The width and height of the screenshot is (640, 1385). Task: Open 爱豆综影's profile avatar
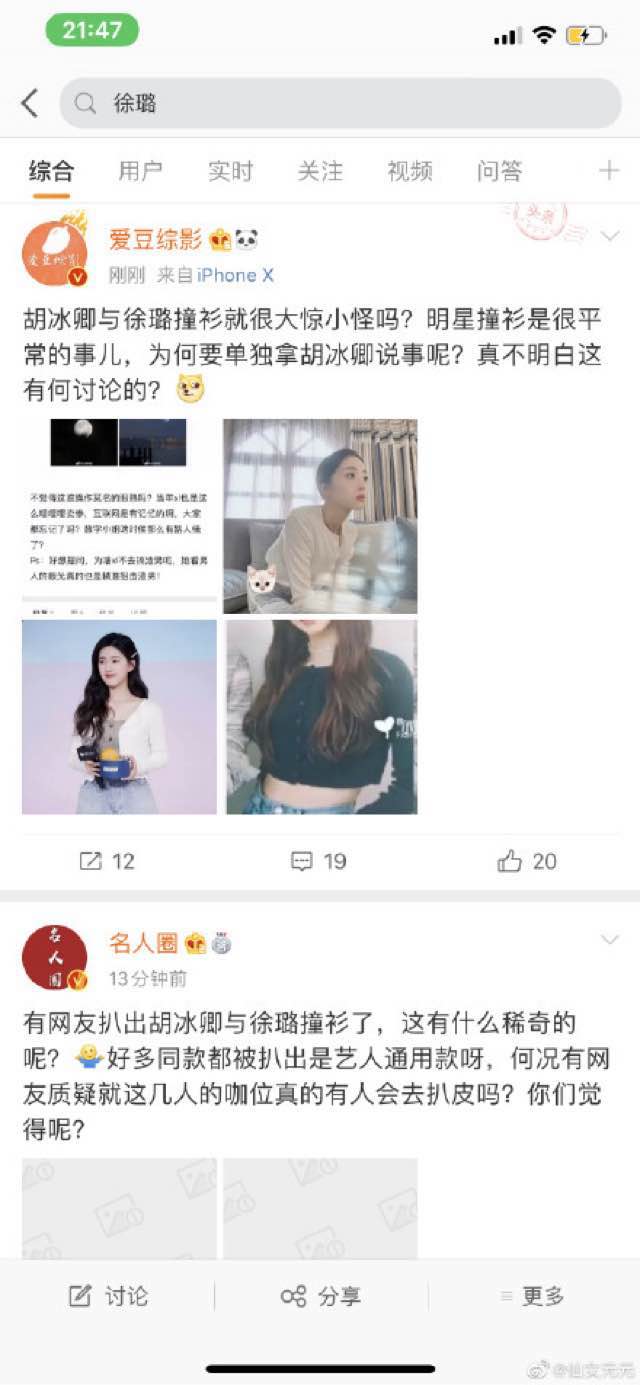click(x=55, y=253)
